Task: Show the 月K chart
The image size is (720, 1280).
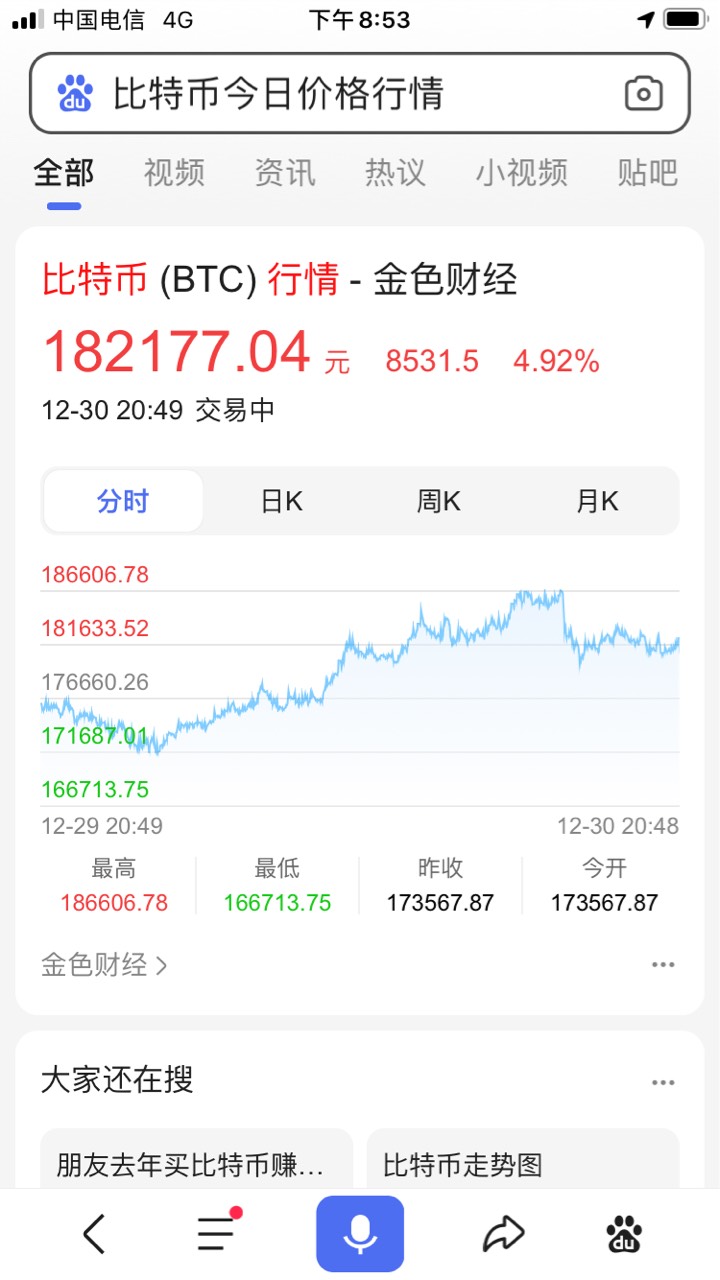Action: click(597, 501)
